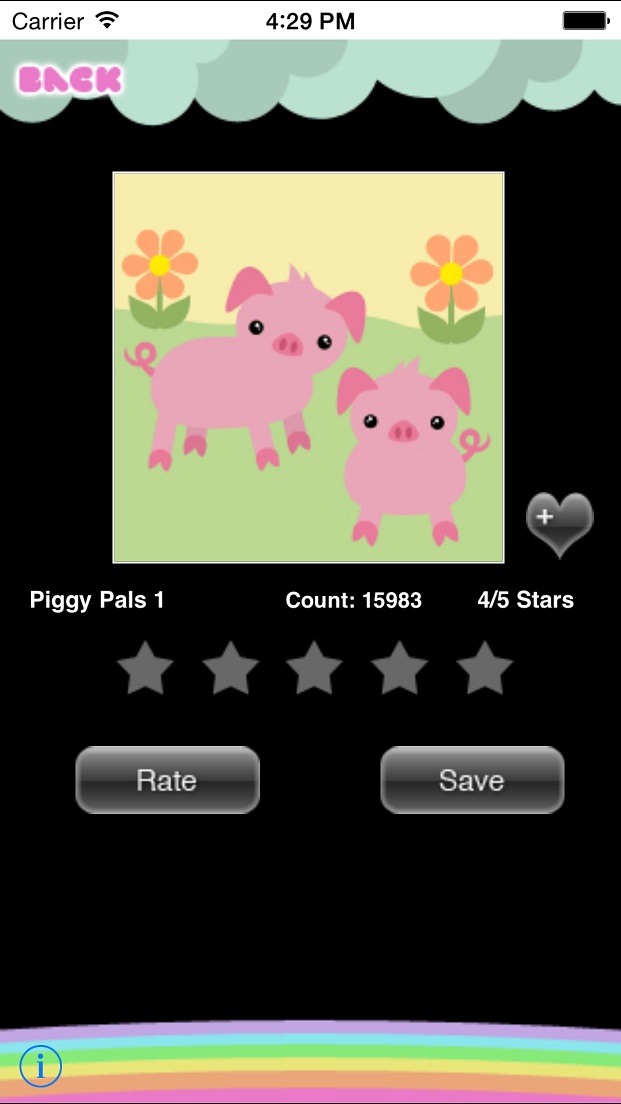The width and height of the screenshot is (621, 1104).
Task: Save the Piggy Pals wallpaper
Action: pyautogui.click(x=472, y=780)
